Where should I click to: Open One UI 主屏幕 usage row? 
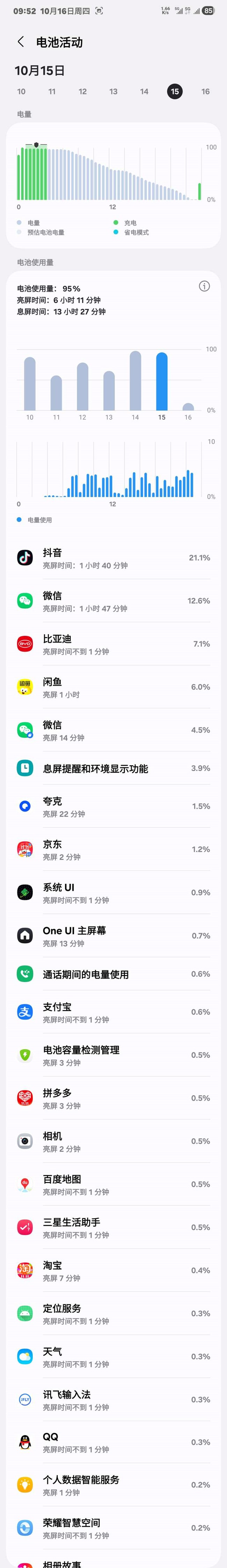(x=113, y=936)
